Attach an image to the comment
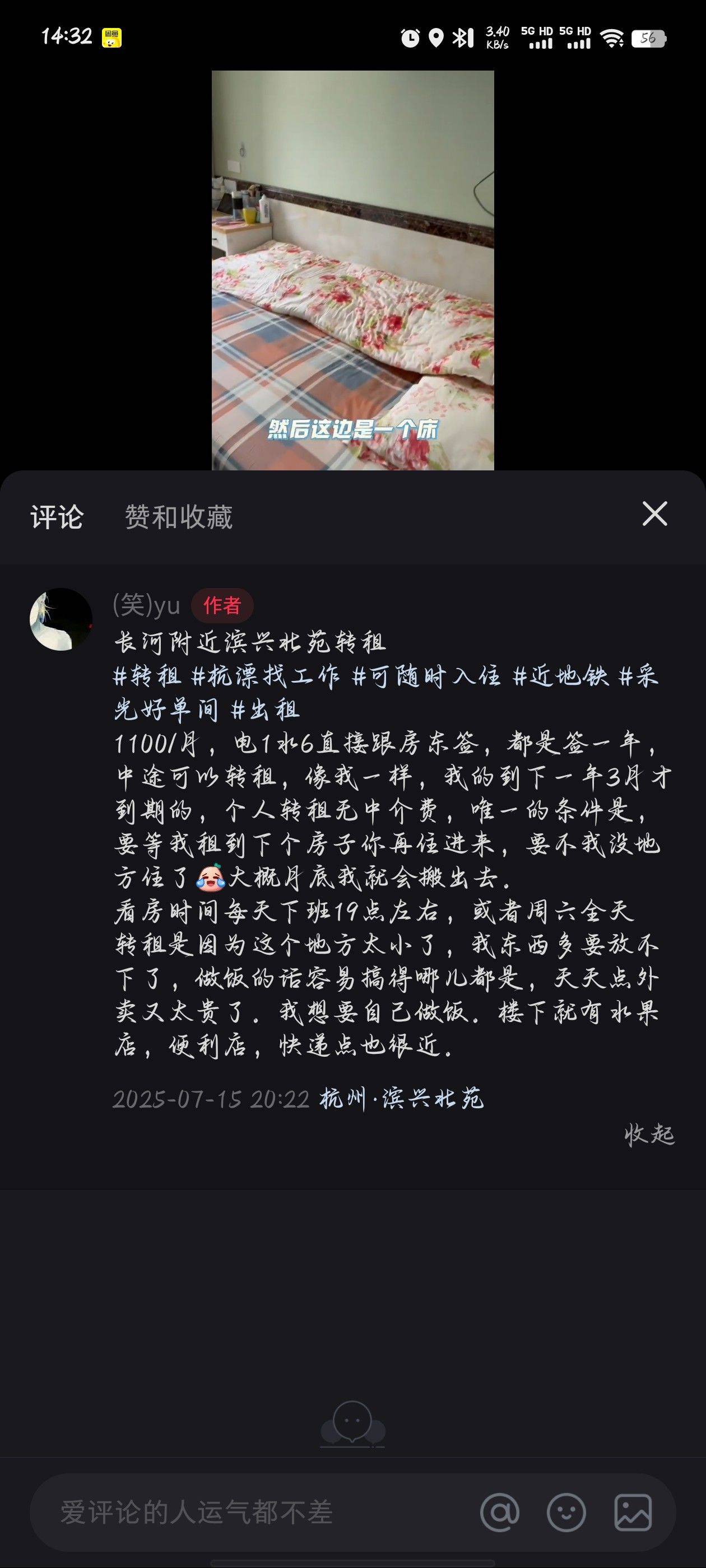 pos(634,1513)
